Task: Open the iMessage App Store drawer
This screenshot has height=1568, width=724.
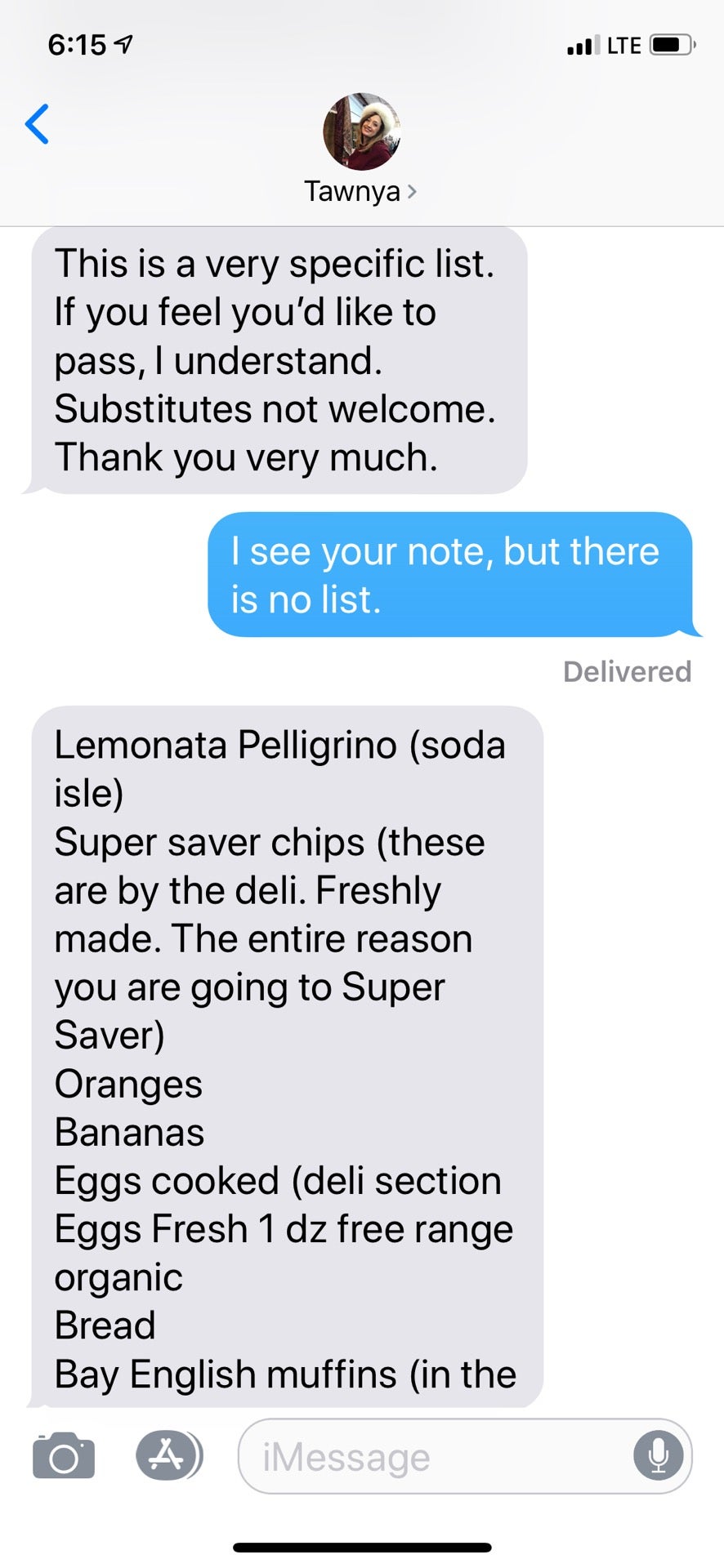Action: tap(168, 1456)
